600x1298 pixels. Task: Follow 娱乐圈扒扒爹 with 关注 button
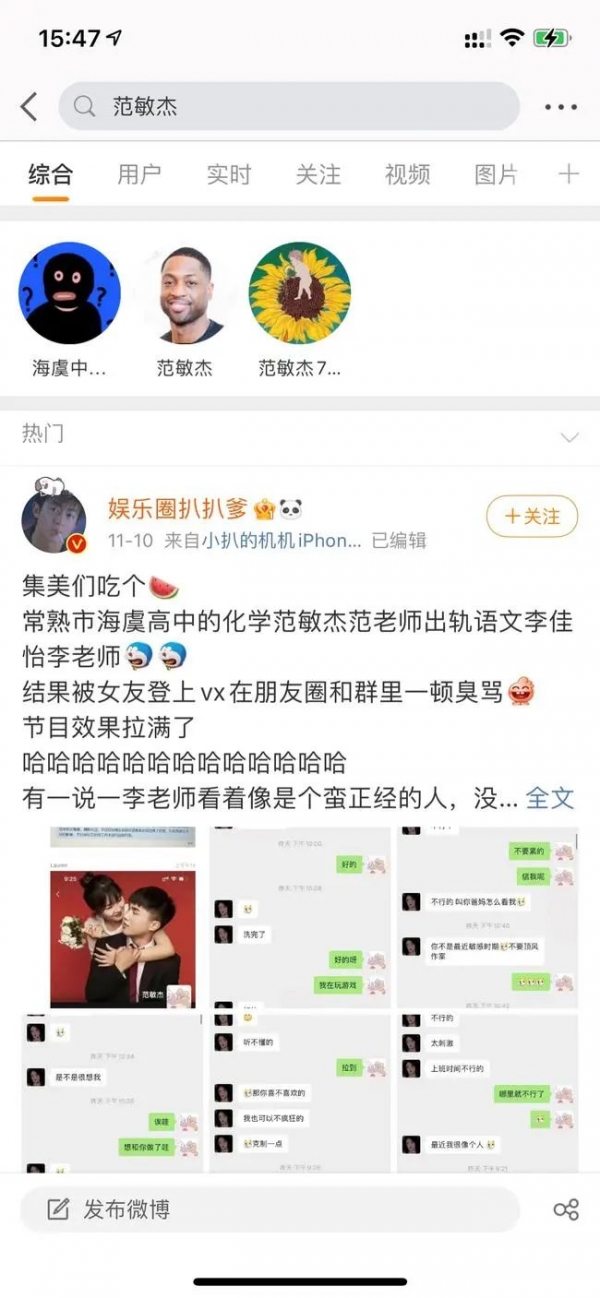532,517
